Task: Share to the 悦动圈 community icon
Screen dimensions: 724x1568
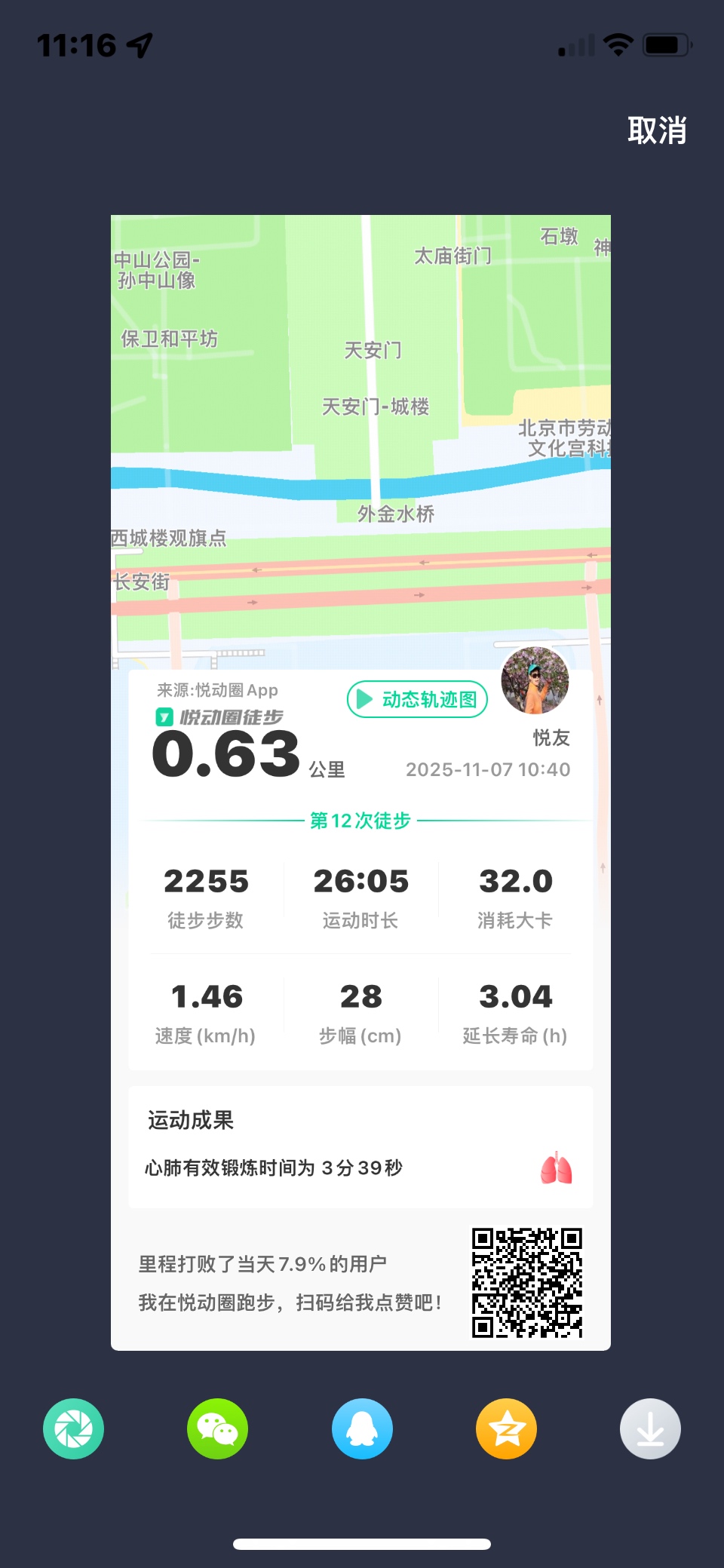Action: coord(73,1428)
